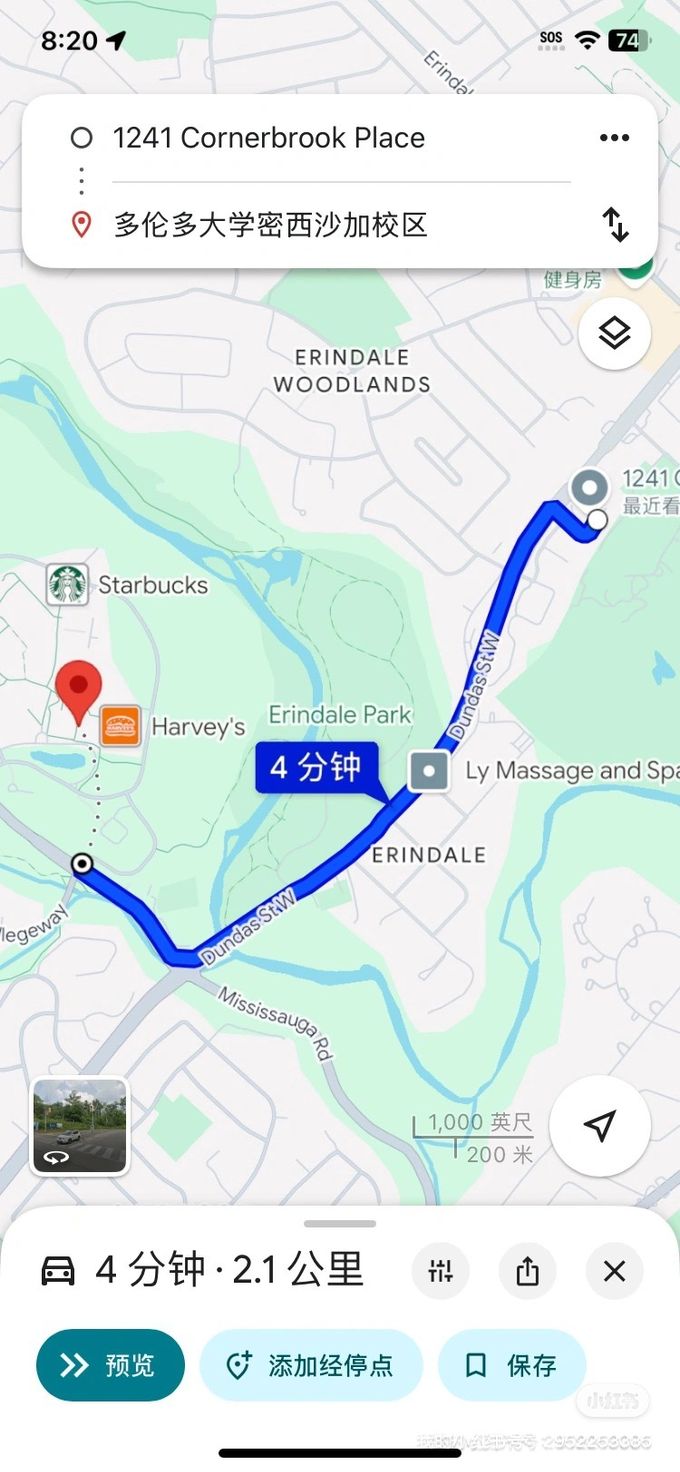Share this route

(x=527, y=1271)
